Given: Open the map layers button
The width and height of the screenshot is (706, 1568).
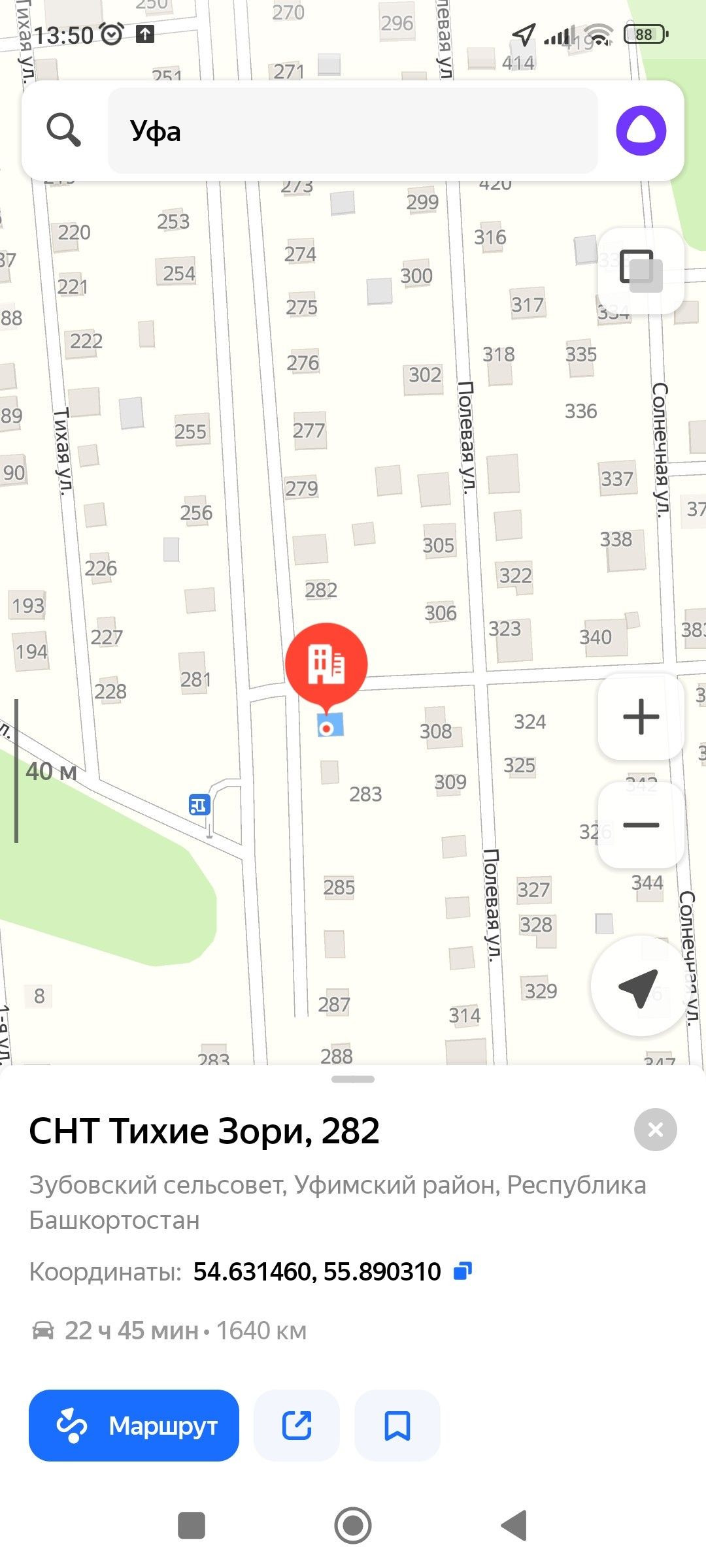Looking at the screenshot, I should [x=641, y=270].
